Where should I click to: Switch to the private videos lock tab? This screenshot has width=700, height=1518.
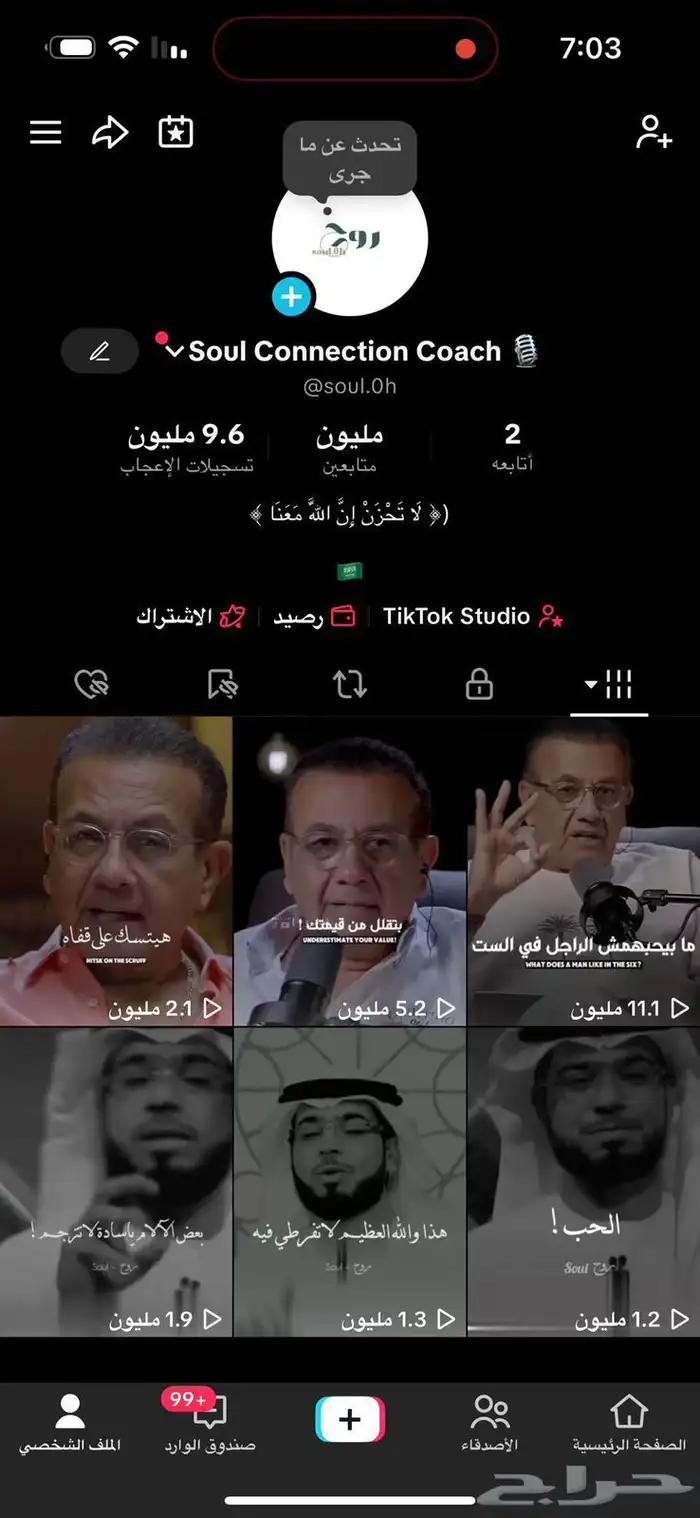(479, 685)
